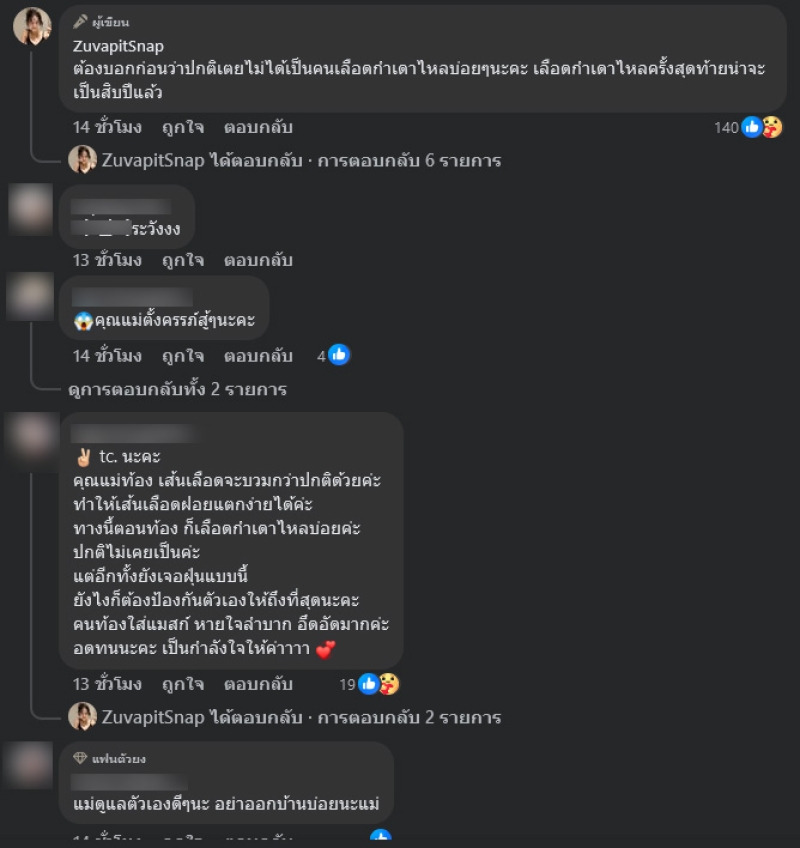
Task: Expand the 6 replies under ZuvapitSnap's comment
Action: [285, 160]
